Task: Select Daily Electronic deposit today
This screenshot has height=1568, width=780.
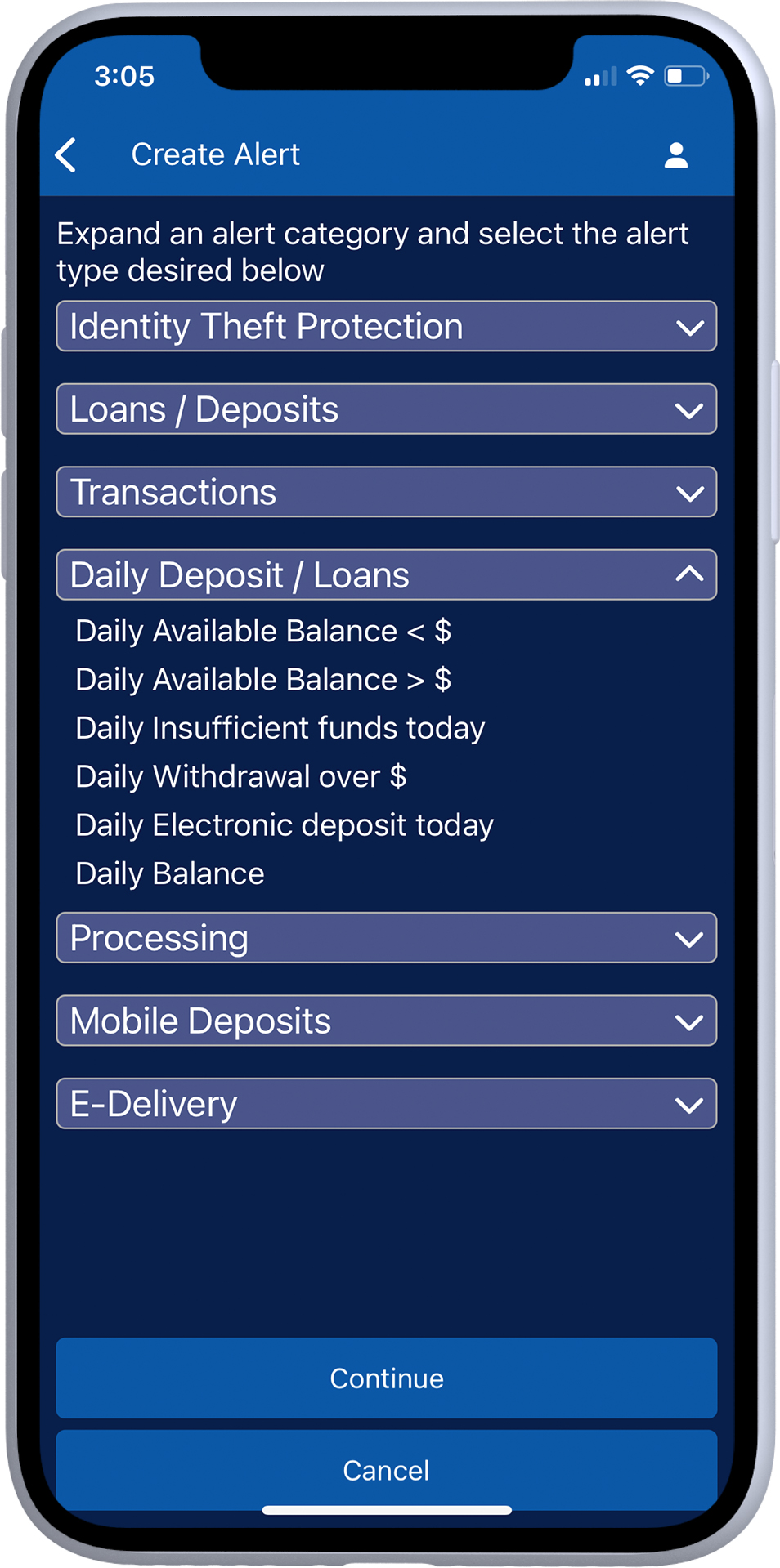Action: coord(285,825)
